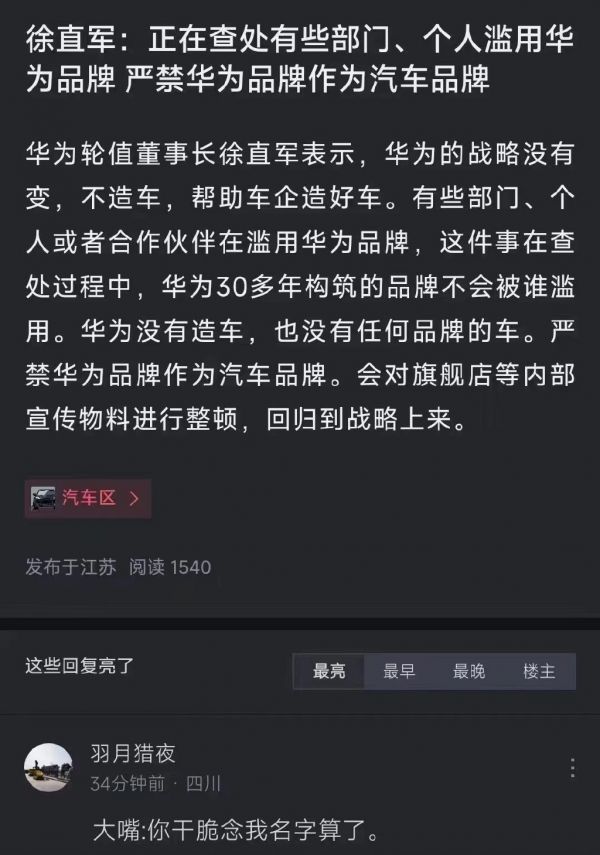This screenshot has width=600, height=855.
Task: Open 羽月猎夜's comment options menu
Action: (x=572, y=768)
